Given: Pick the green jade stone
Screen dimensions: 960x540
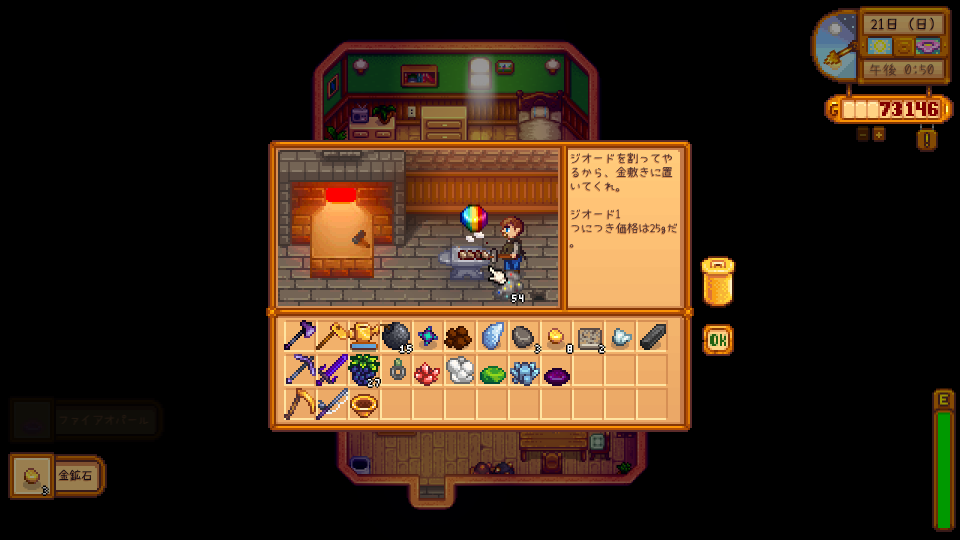Looking at the screenshot, I should pos(492,374).
